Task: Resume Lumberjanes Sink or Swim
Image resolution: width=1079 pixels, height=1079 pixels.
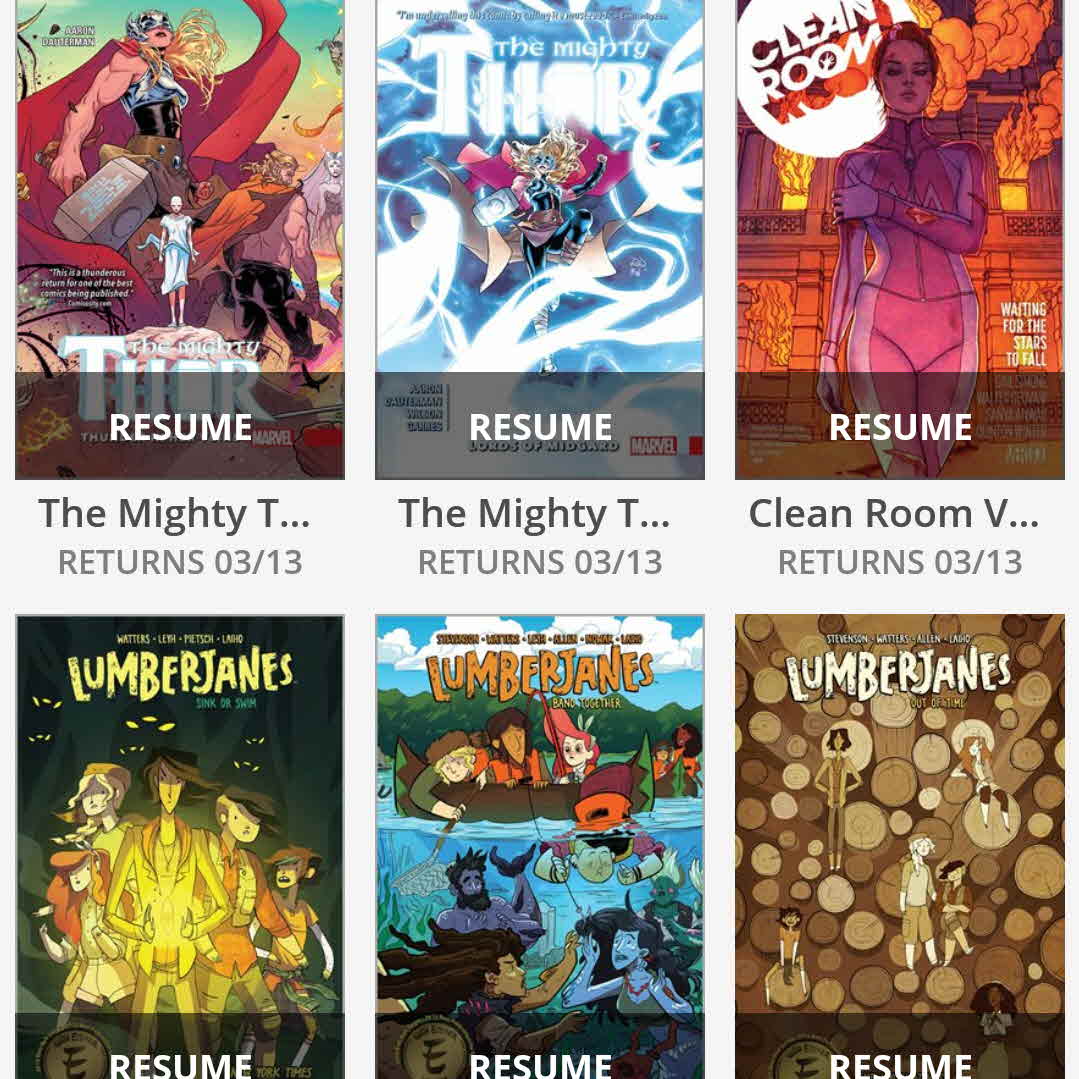Action: (x=180, y=1060)
